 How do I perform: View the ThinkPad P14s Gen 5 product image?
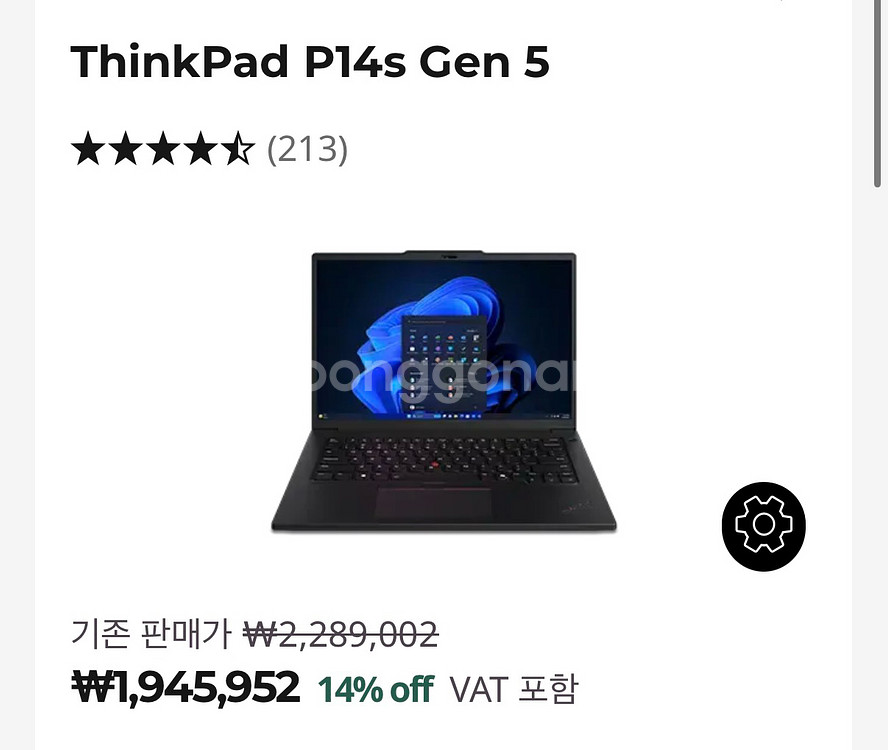tap(443, 390)
